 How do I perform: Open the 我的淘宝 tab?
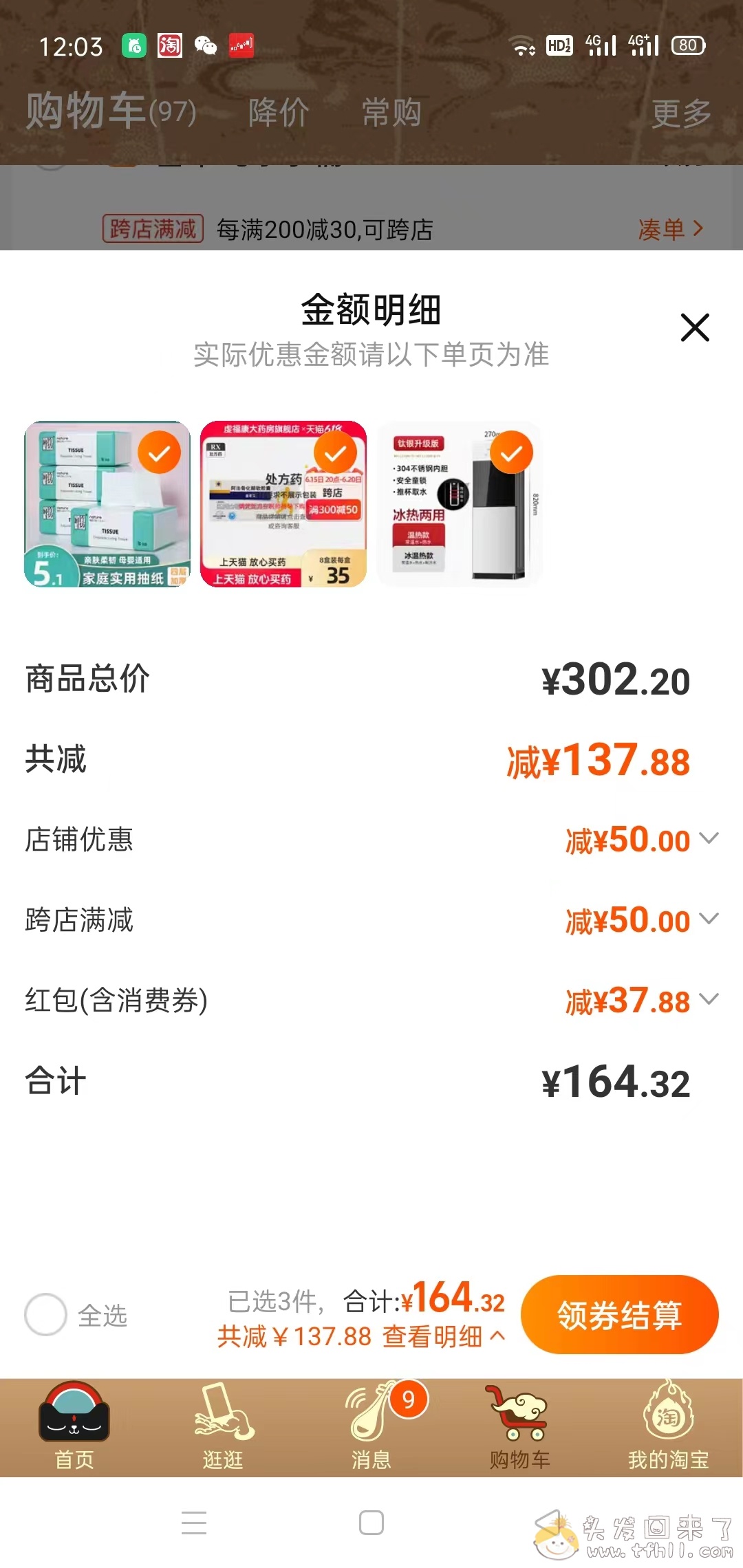tap(668, 1428)
